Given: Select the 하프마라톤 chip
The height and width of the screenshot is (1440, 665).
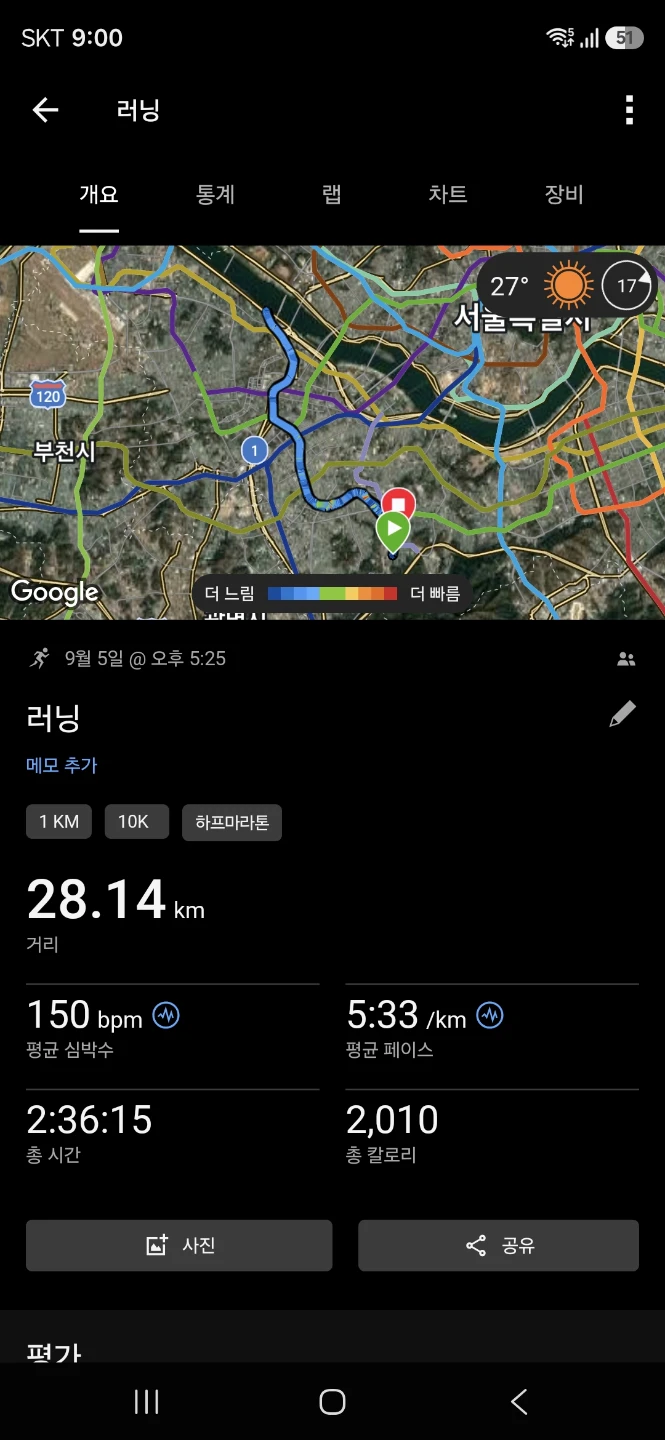Looking at the screenshot, I should pyautogui.click(x=232, y=823).
